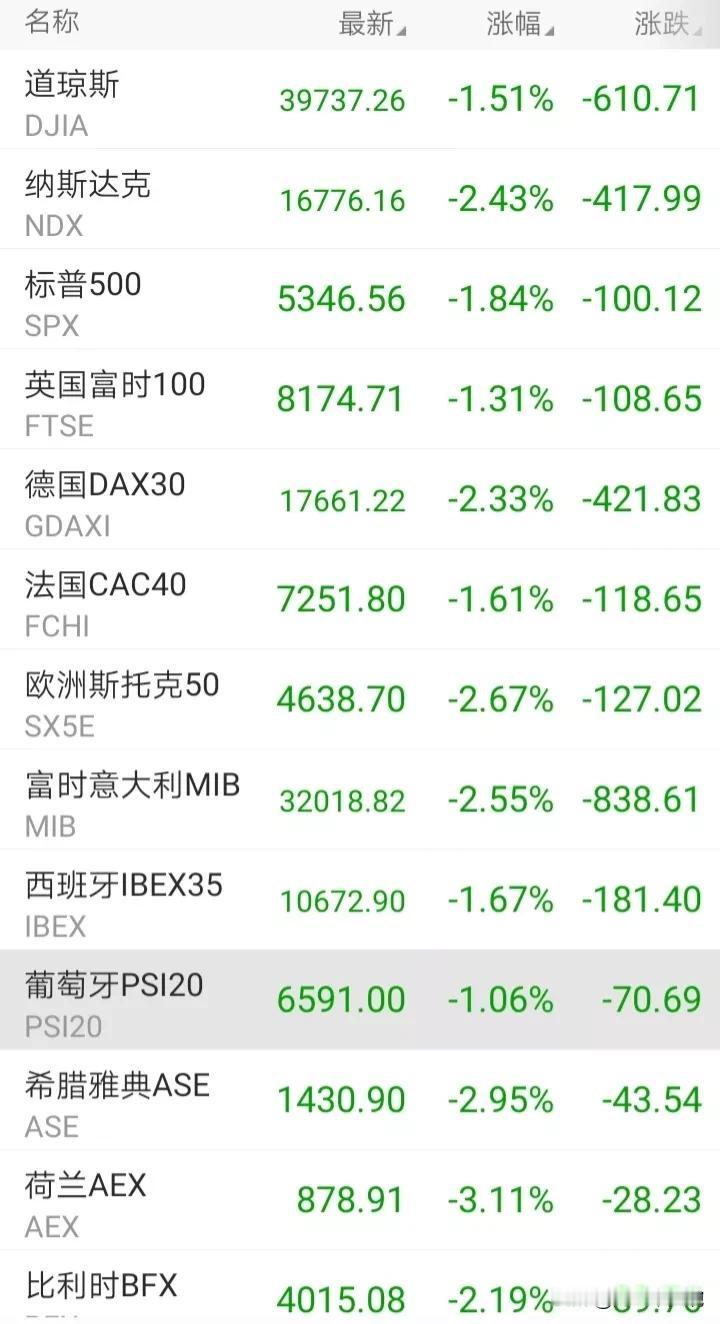Open the 纳斯达克 NDX index row
Viewport: 720px width, 1324px height.
(x=360, y=200)
